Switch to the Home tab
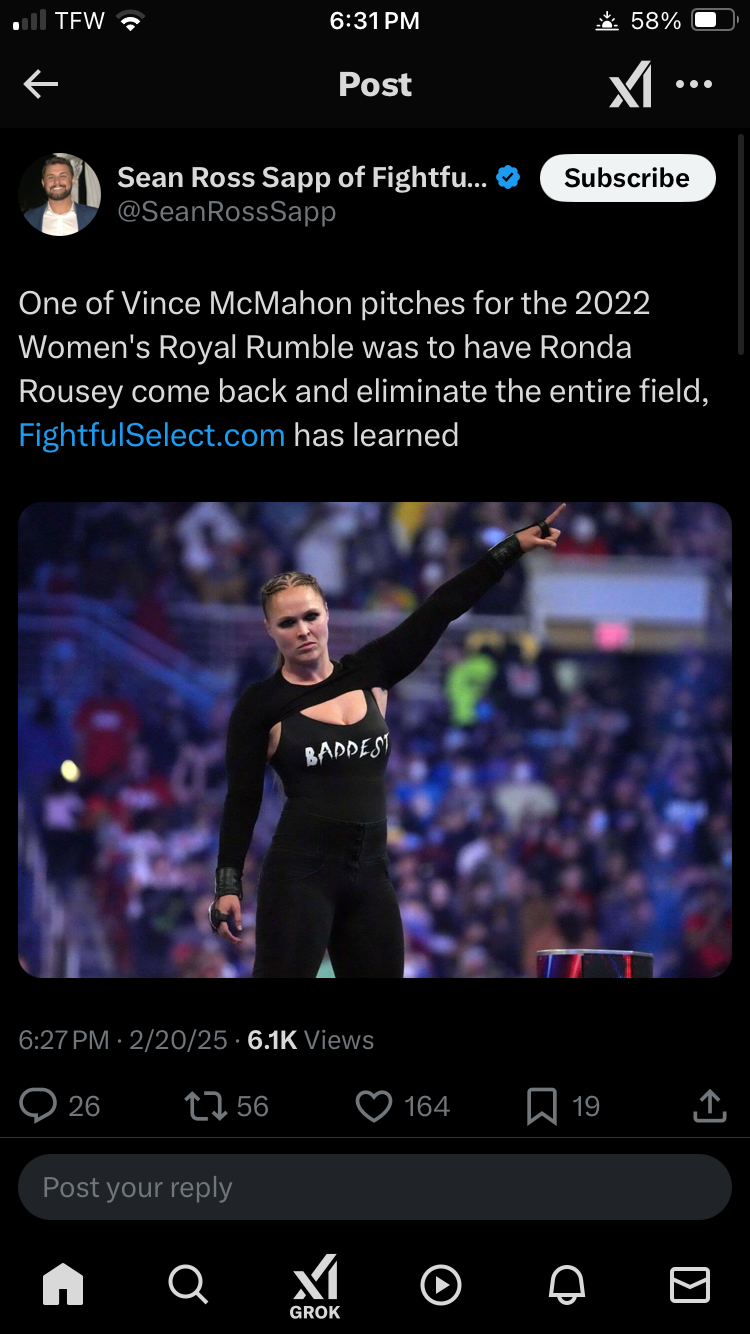 pyautogui.click(x=63, y=1285)
